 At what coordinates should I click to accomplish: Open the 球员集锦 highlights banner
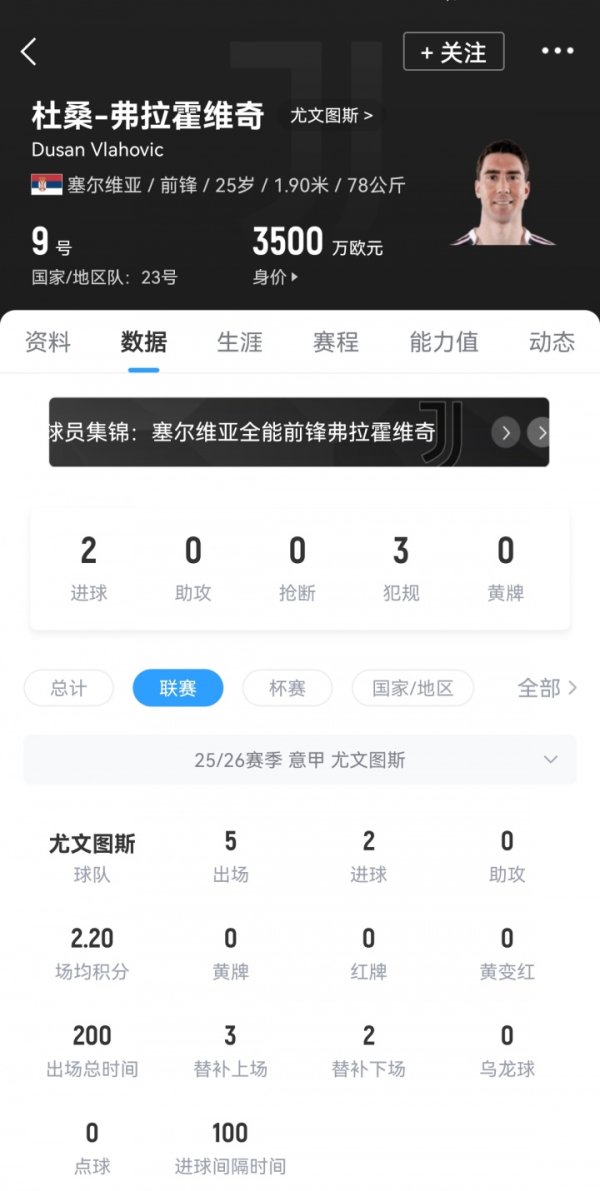coord(298,432)
